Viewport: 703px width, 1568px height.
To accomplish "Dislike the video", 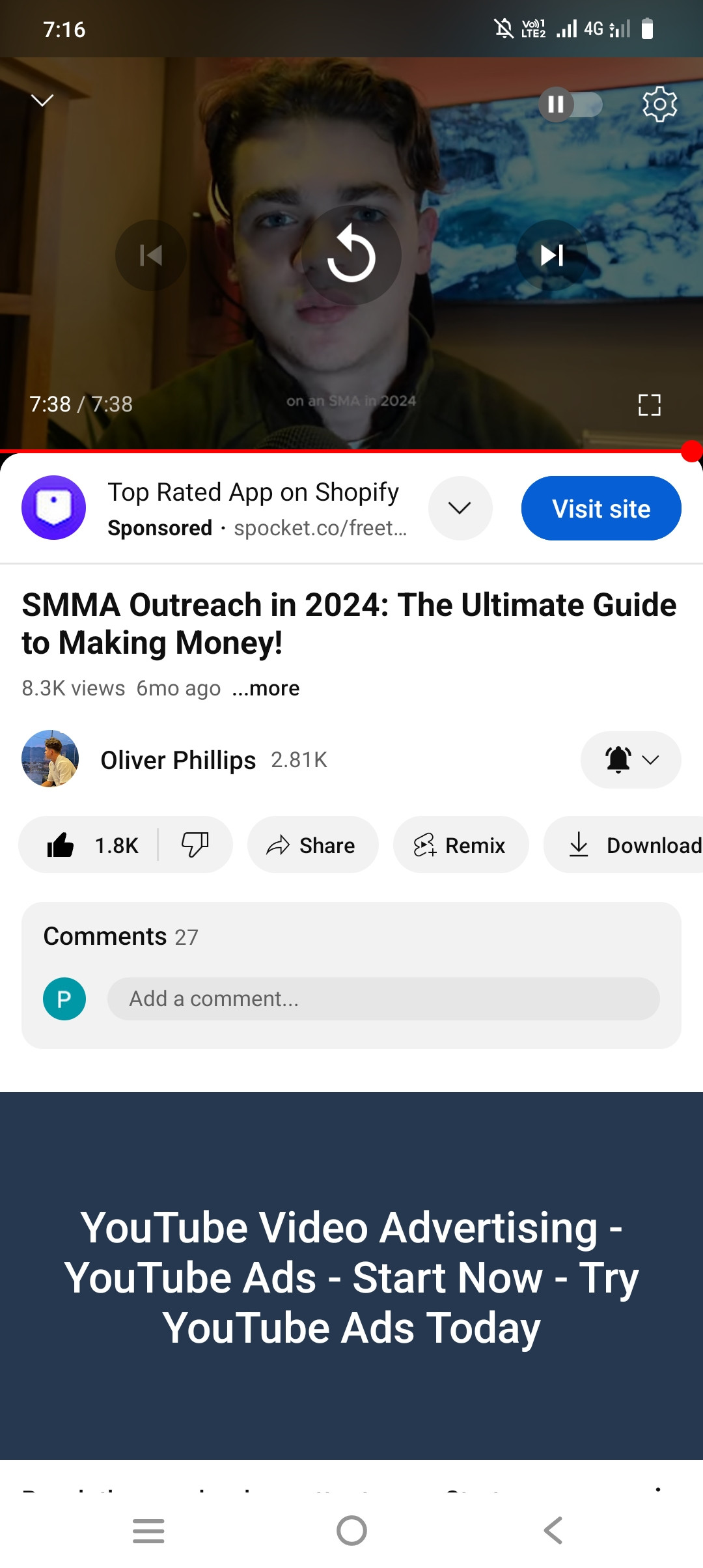I will 195,845.
